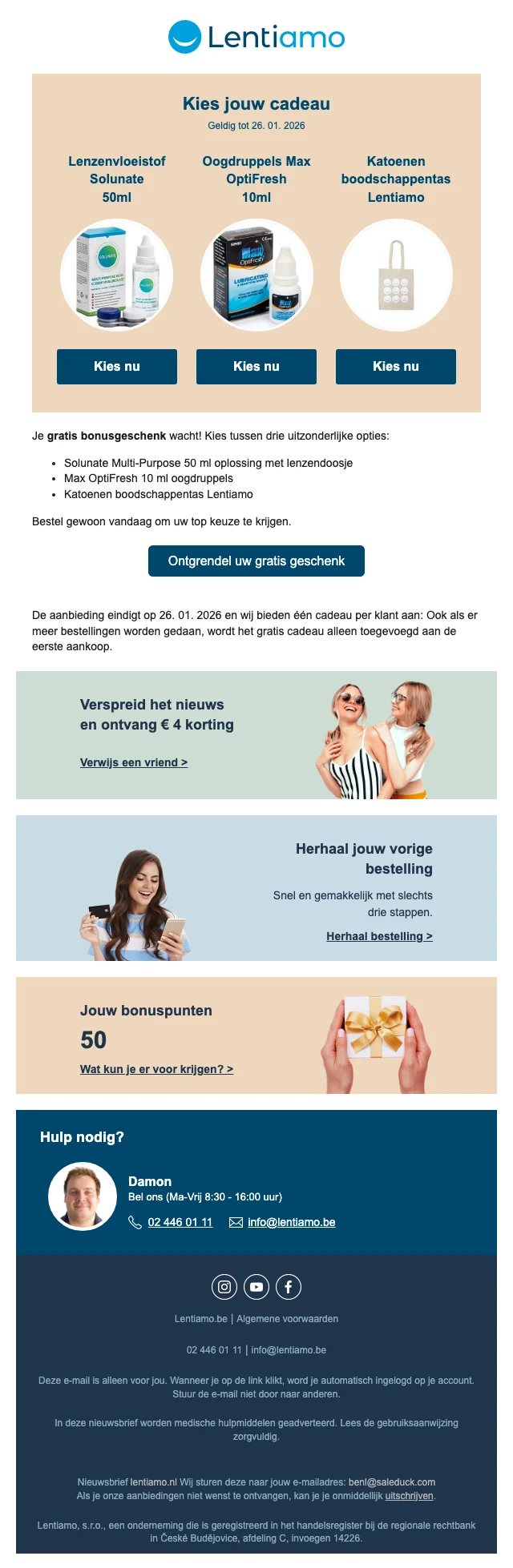
Task: Choose the Solunate lens solution gift
Action: 116,367
